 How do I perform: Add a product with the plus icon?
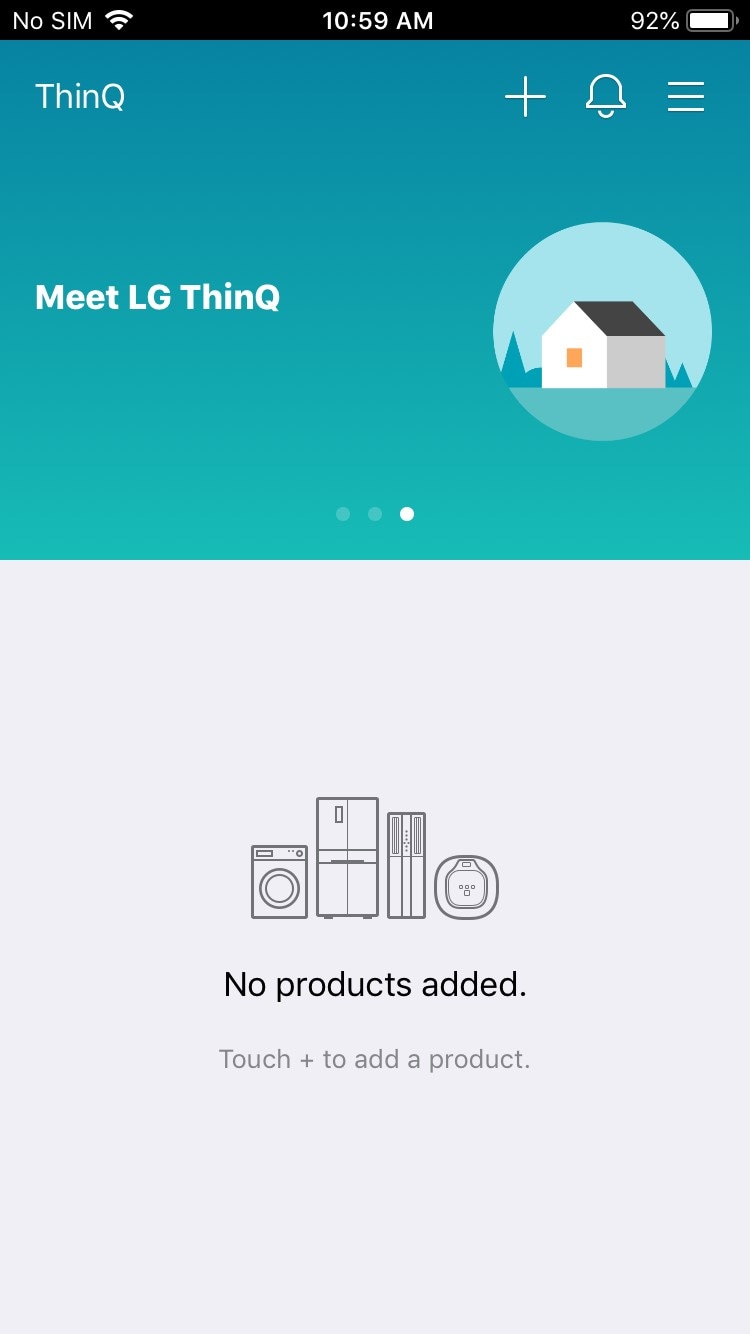coord(525,97)
